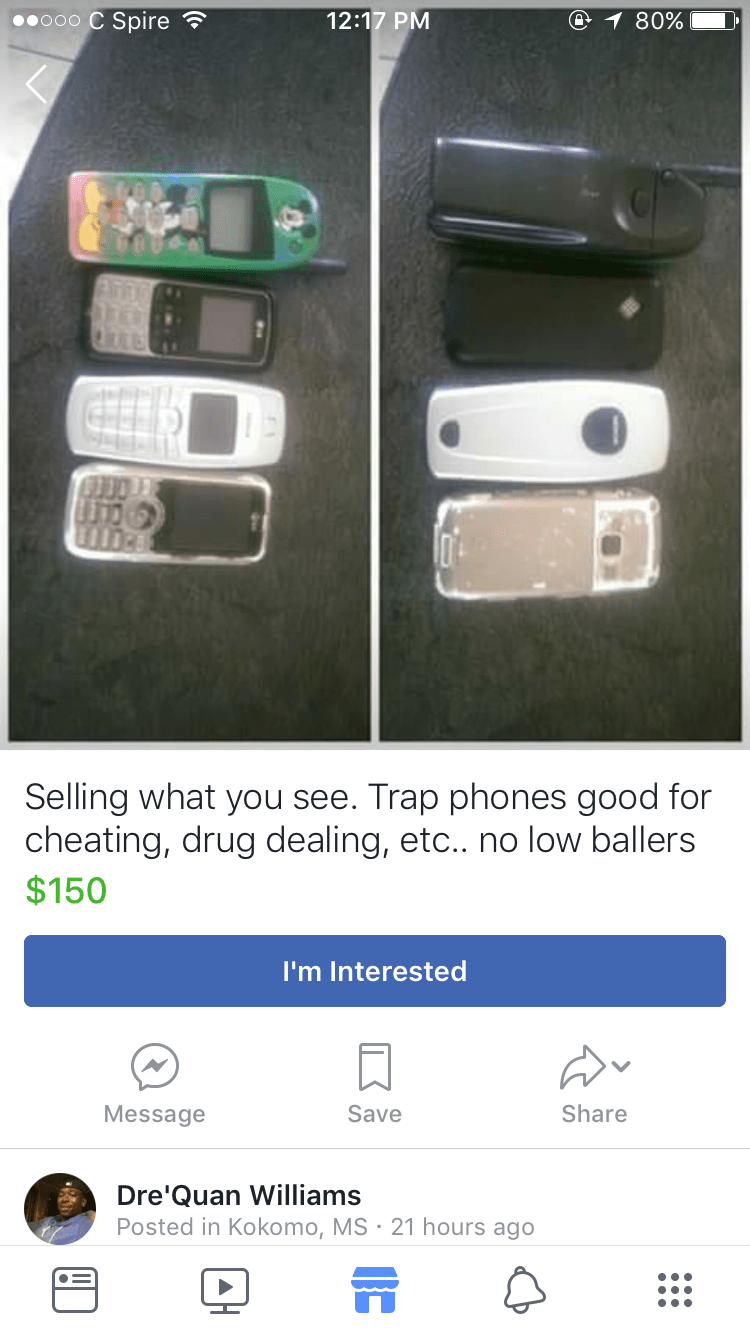Viewport: 750px width, 1334px height.
Task: Open the More menu grid tab
Action: pos(675,1290)
